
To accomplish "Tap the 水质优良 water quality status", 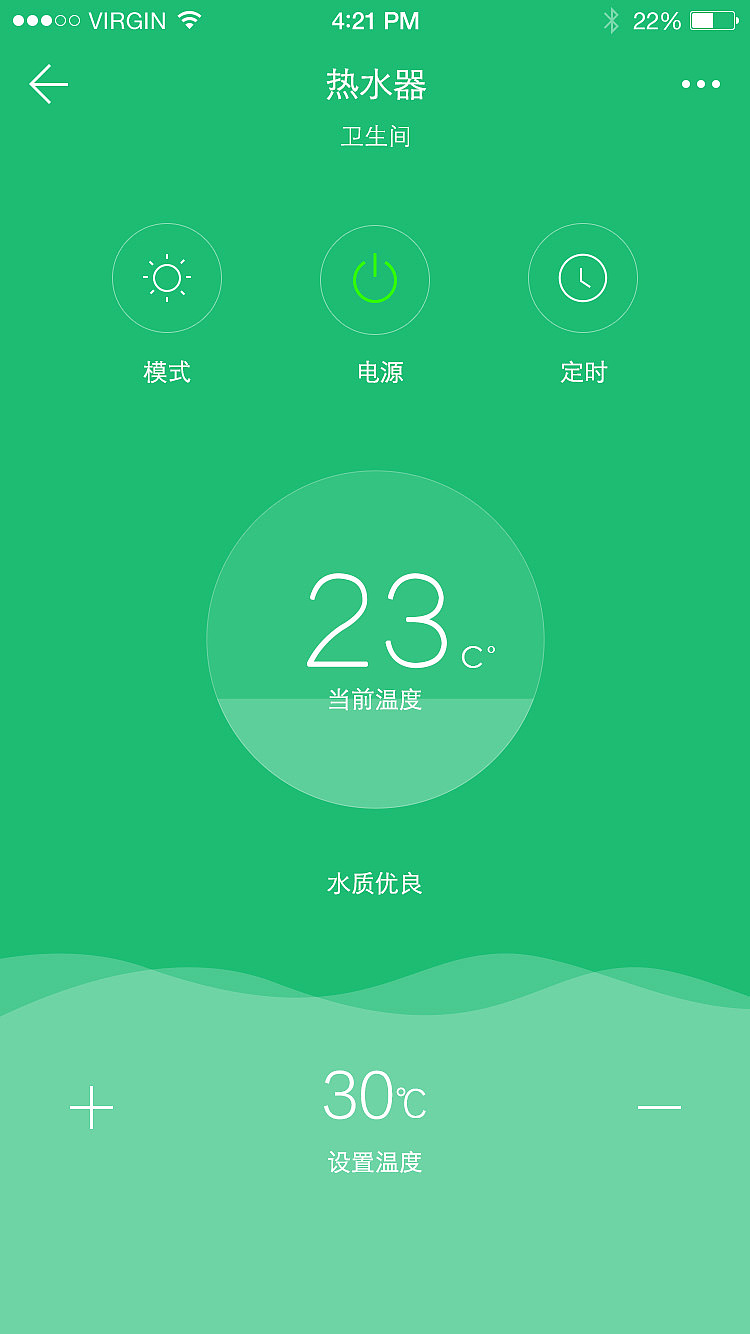I will tap(375, 883).
